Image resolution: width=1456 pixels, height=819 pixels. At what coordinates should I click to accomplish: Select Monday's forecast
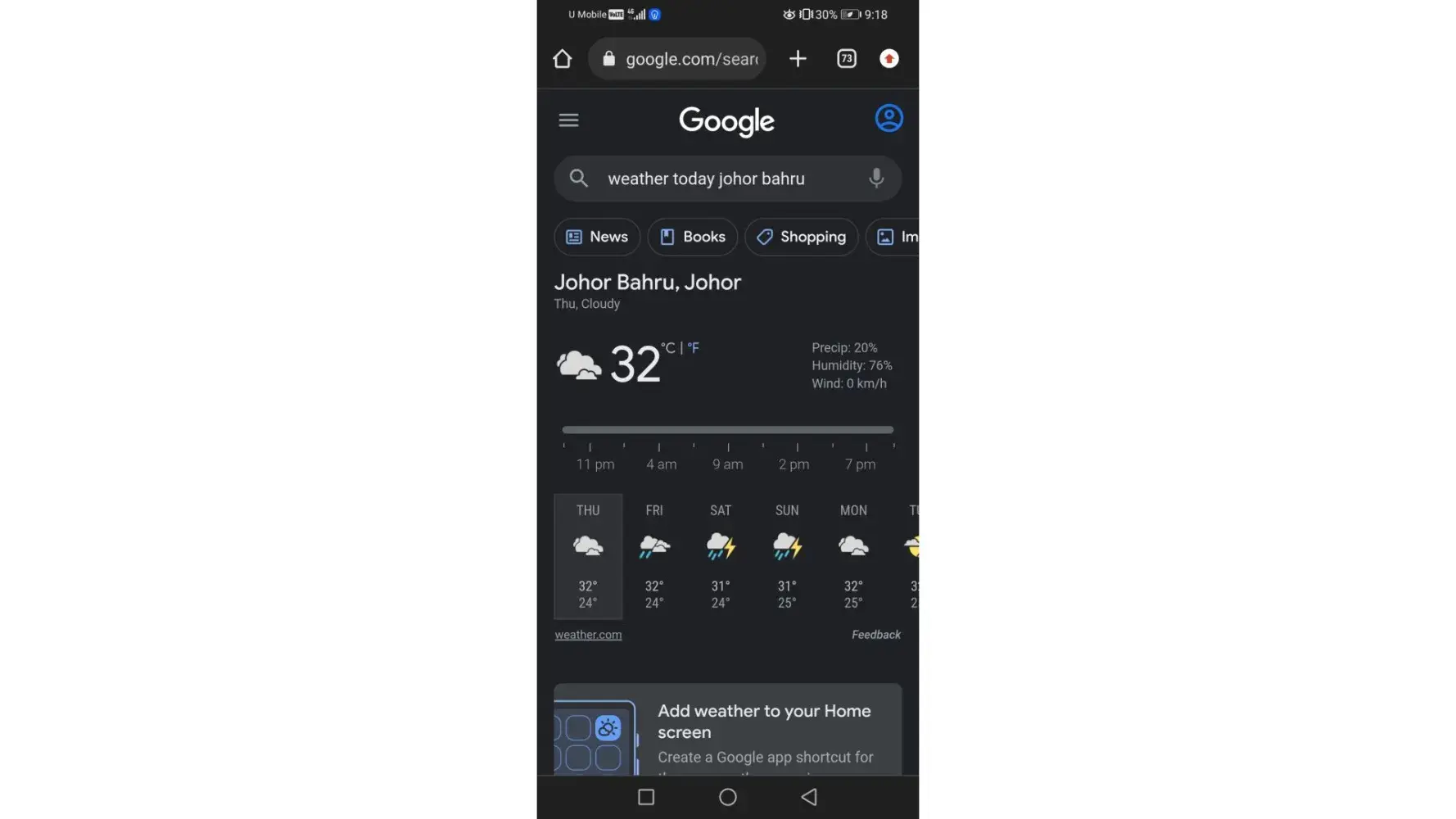853,556
